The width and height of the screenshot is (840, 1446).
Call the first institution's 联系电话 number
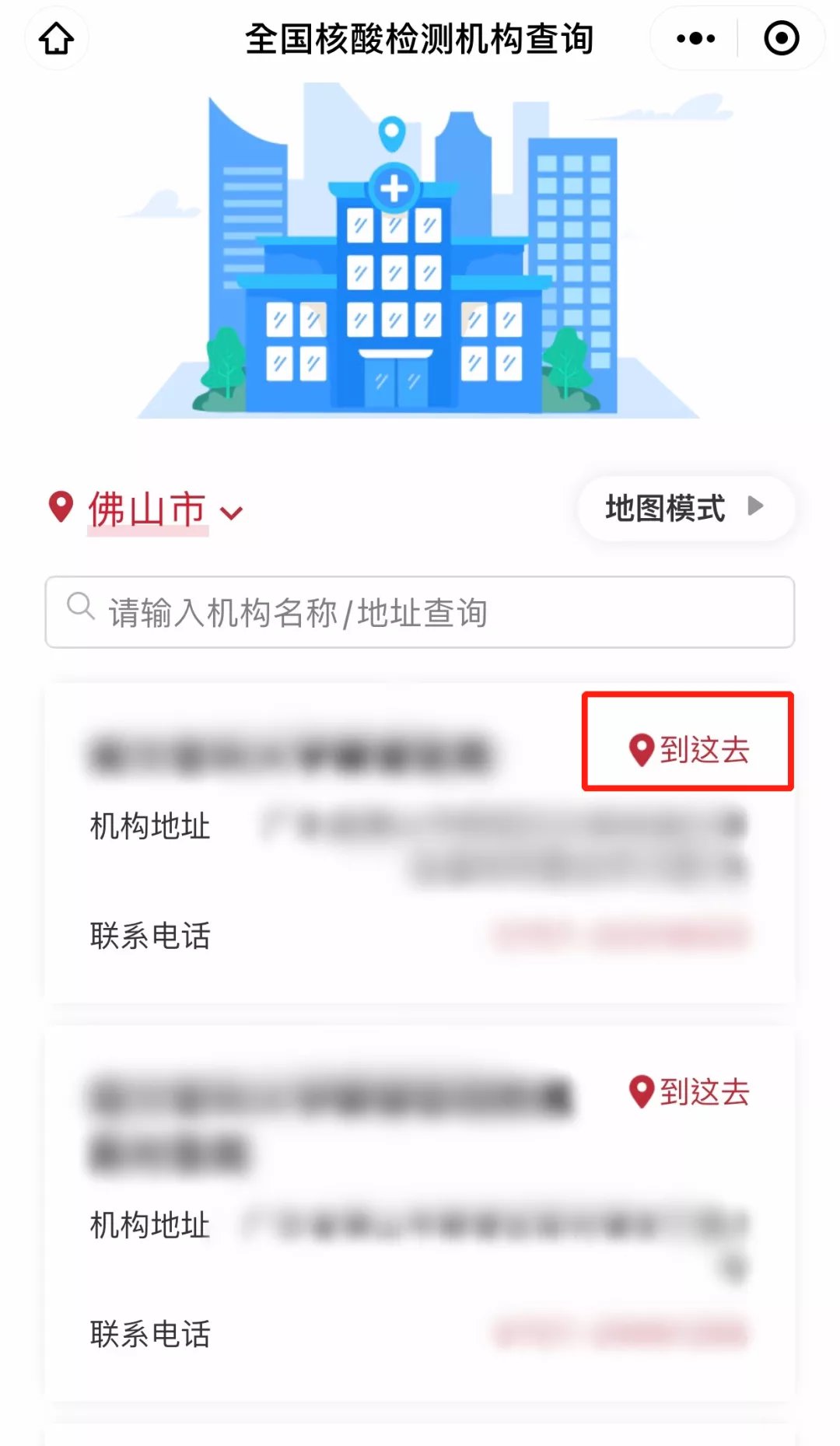tap(621, 935)
